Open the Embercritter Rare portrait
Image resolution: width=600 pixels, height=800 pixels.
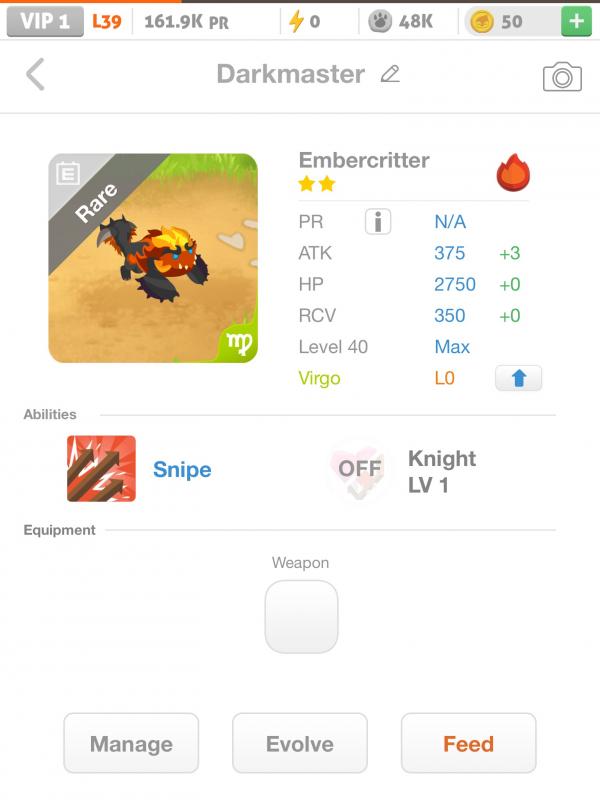(x=153, y=258)
